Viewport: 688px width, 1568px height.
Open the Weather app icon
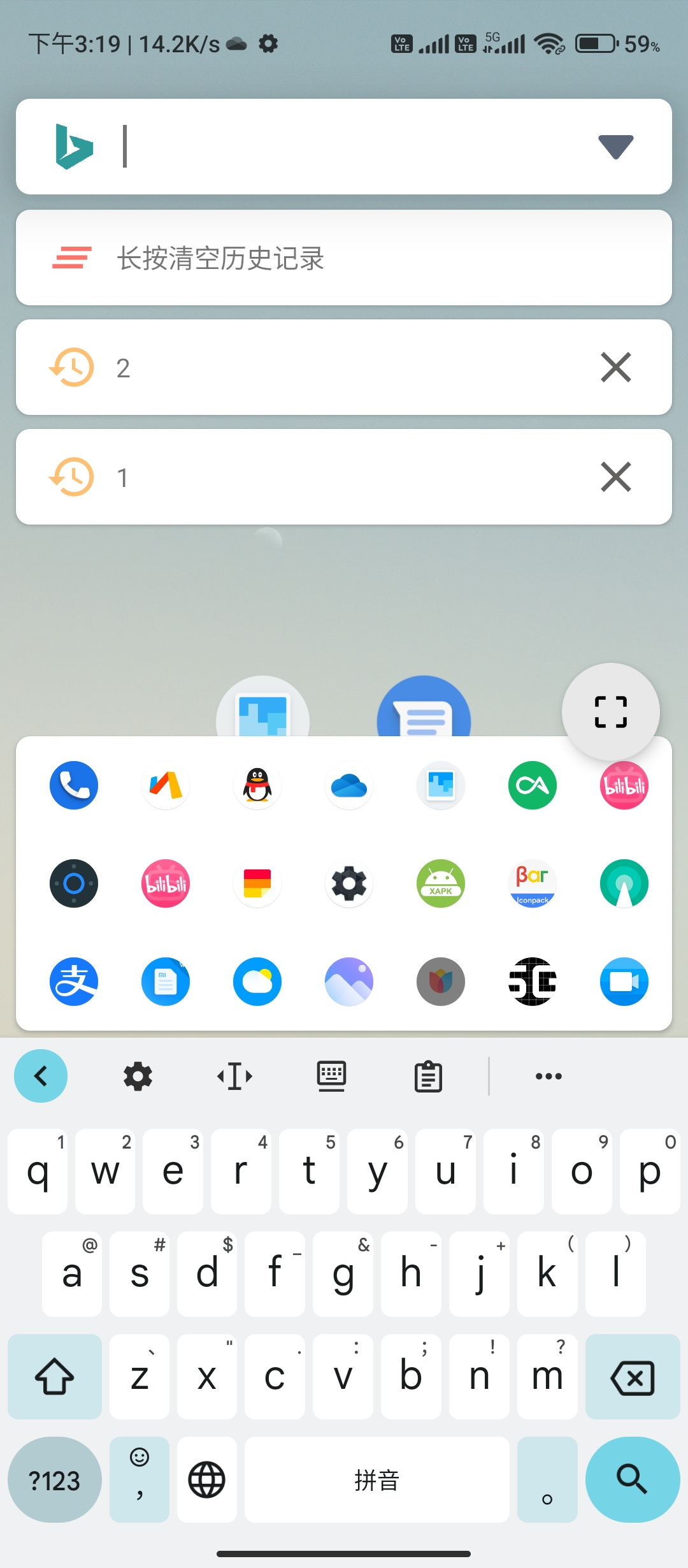click(x=257, y=982)
